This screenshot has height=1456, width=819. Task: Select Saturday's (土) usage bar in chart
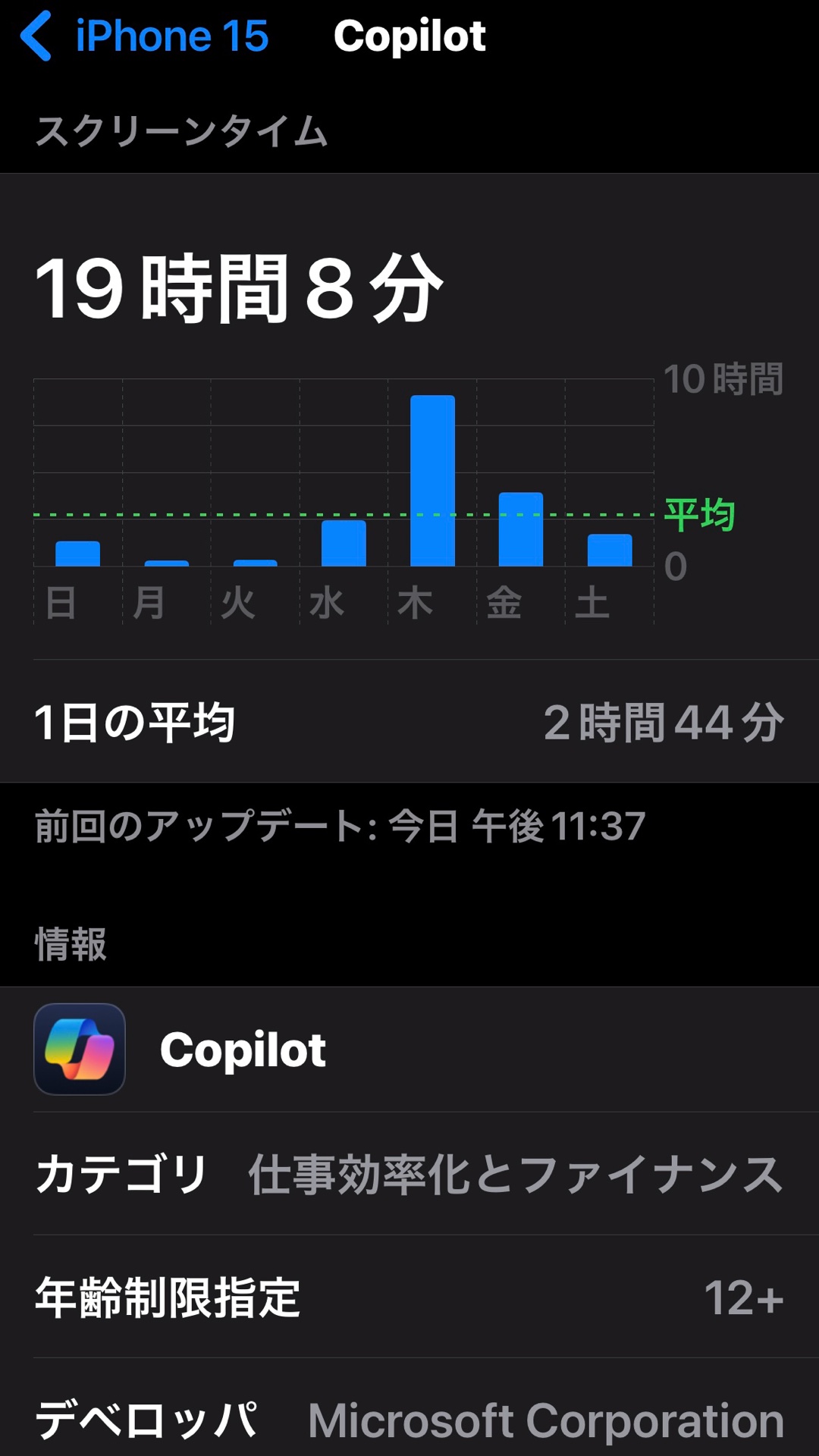click(x=609, y=550)
